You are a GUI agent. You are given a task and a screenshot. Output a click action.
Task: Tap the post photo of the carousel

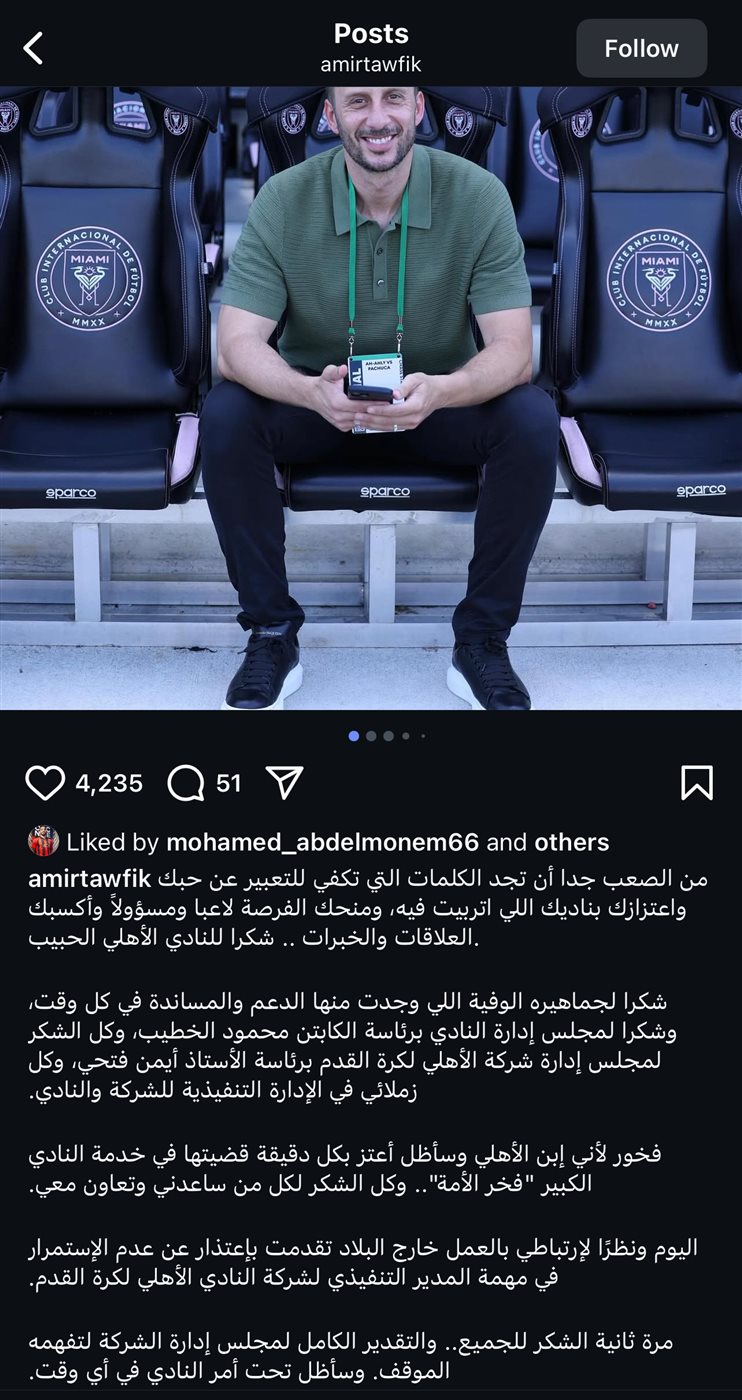(371, 400)
